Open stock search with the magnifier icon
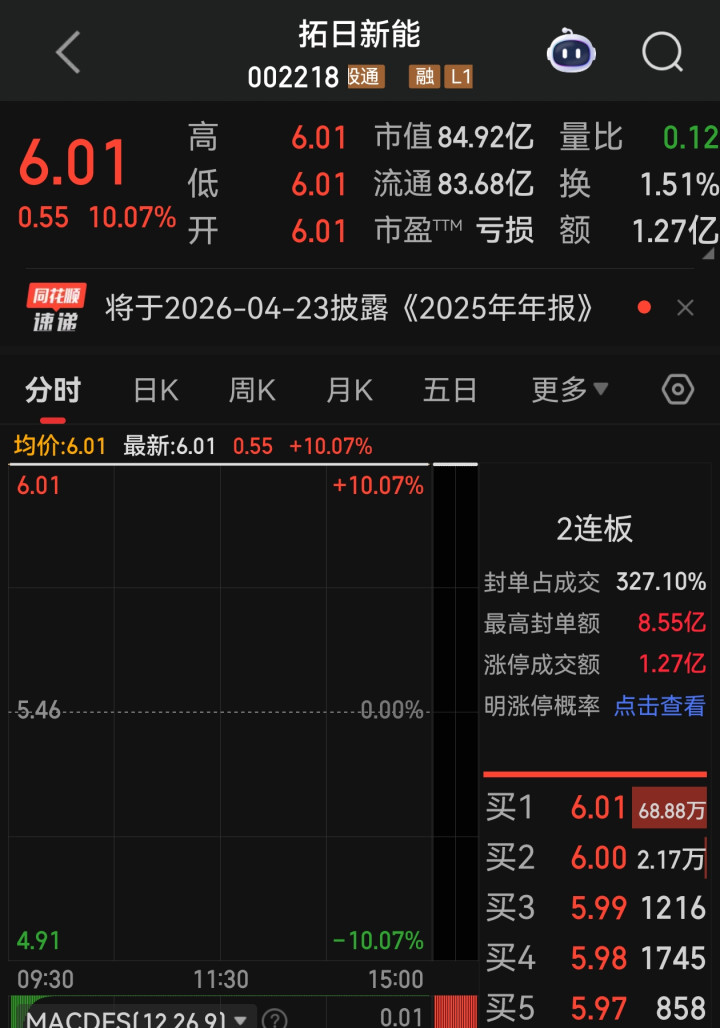720x1028 pixels. click(662, 51)
